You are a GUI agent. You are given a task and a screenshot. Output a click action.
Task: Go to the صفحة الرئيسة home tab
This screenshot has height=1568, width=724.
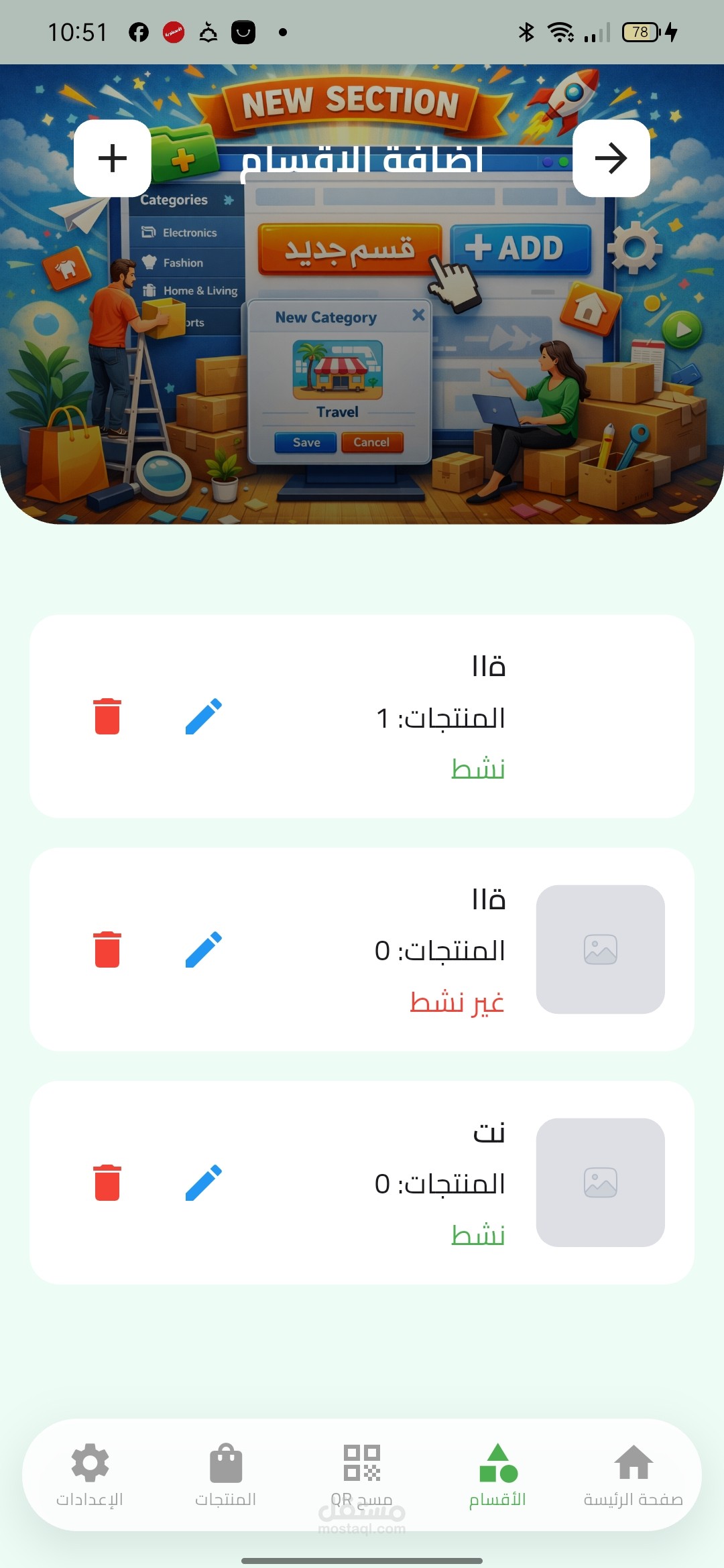pos(633,1475)
